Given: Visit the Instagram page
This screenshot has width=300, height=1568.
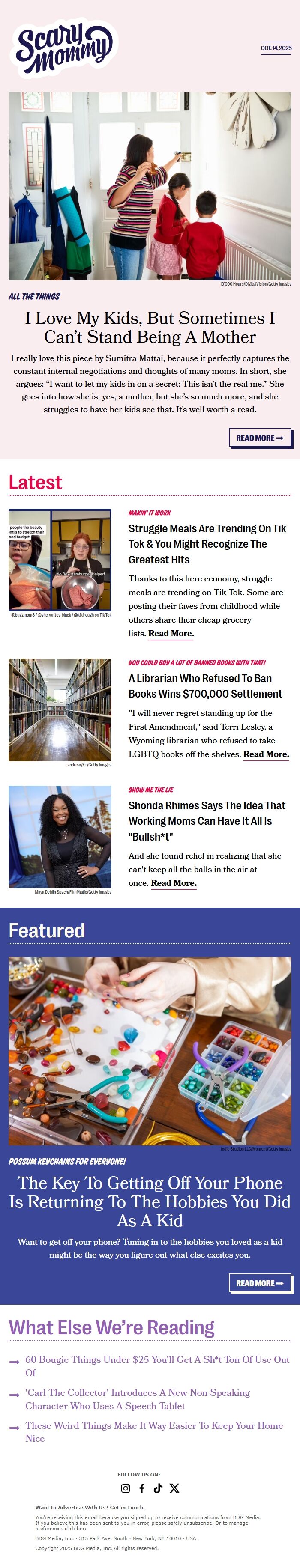Looking at the screenshot, I should tap(126, 1488).
